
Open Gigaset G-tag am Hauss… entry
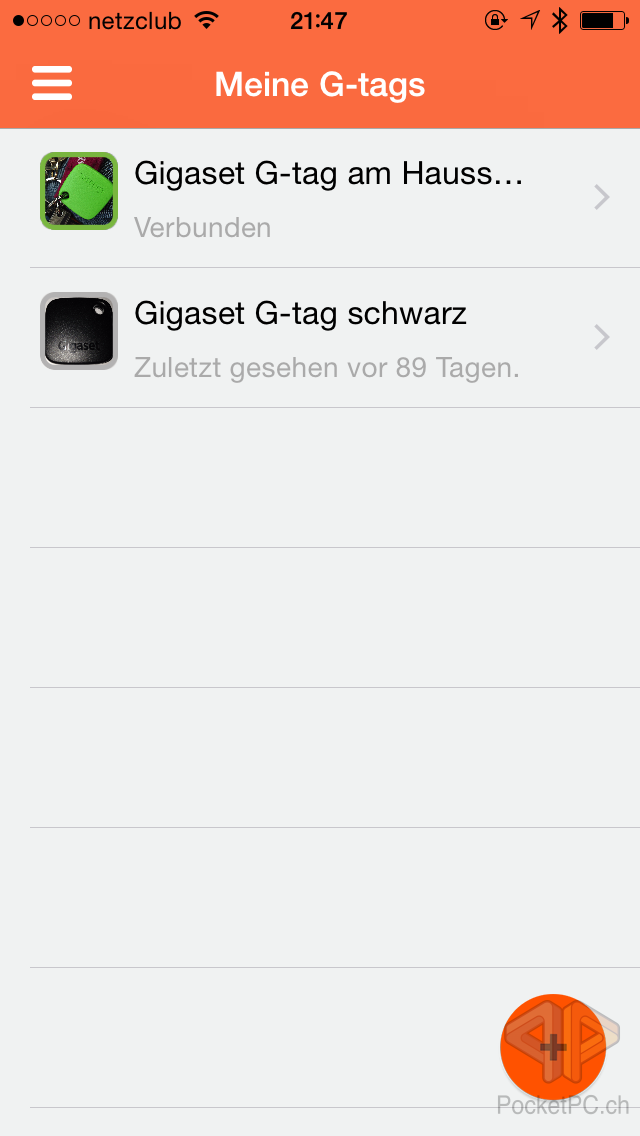tap(330, 198)
